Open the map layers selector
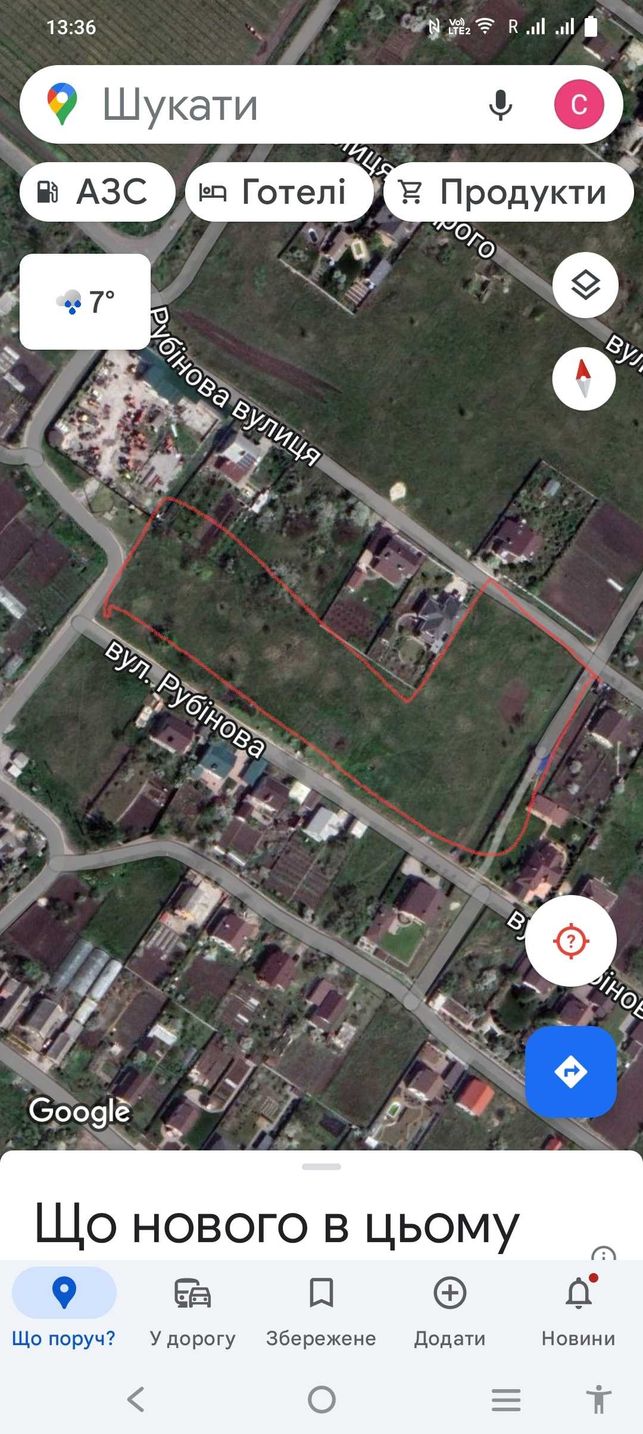The height and width of the screenshot is (1434, 643). (x=585, y=286)
